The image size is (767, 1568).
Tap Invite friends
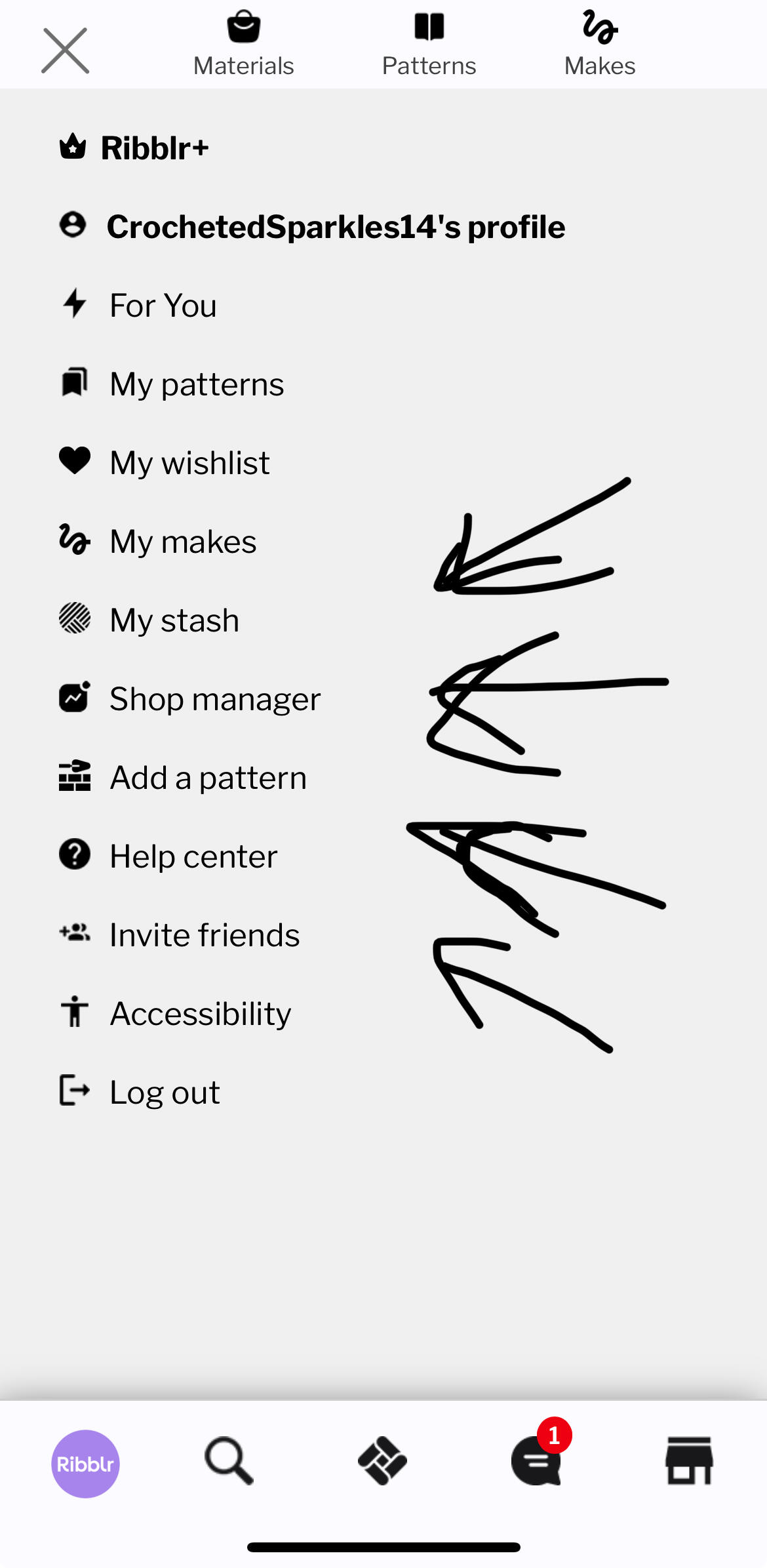(x=179, y=935)
